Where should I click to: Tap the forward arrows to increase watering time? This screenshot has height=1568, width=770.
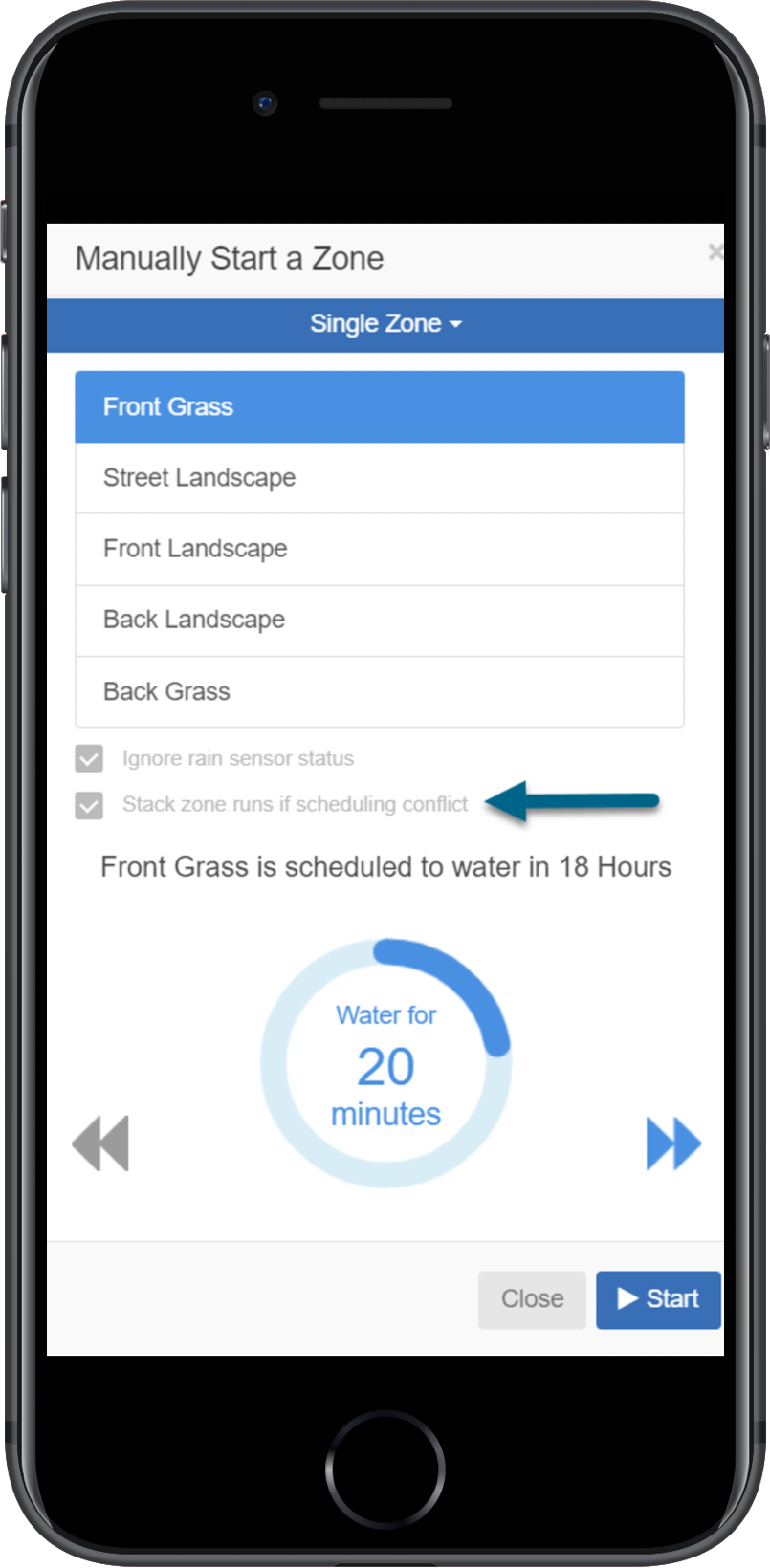pyautogui.click(x=673, y=1143)
